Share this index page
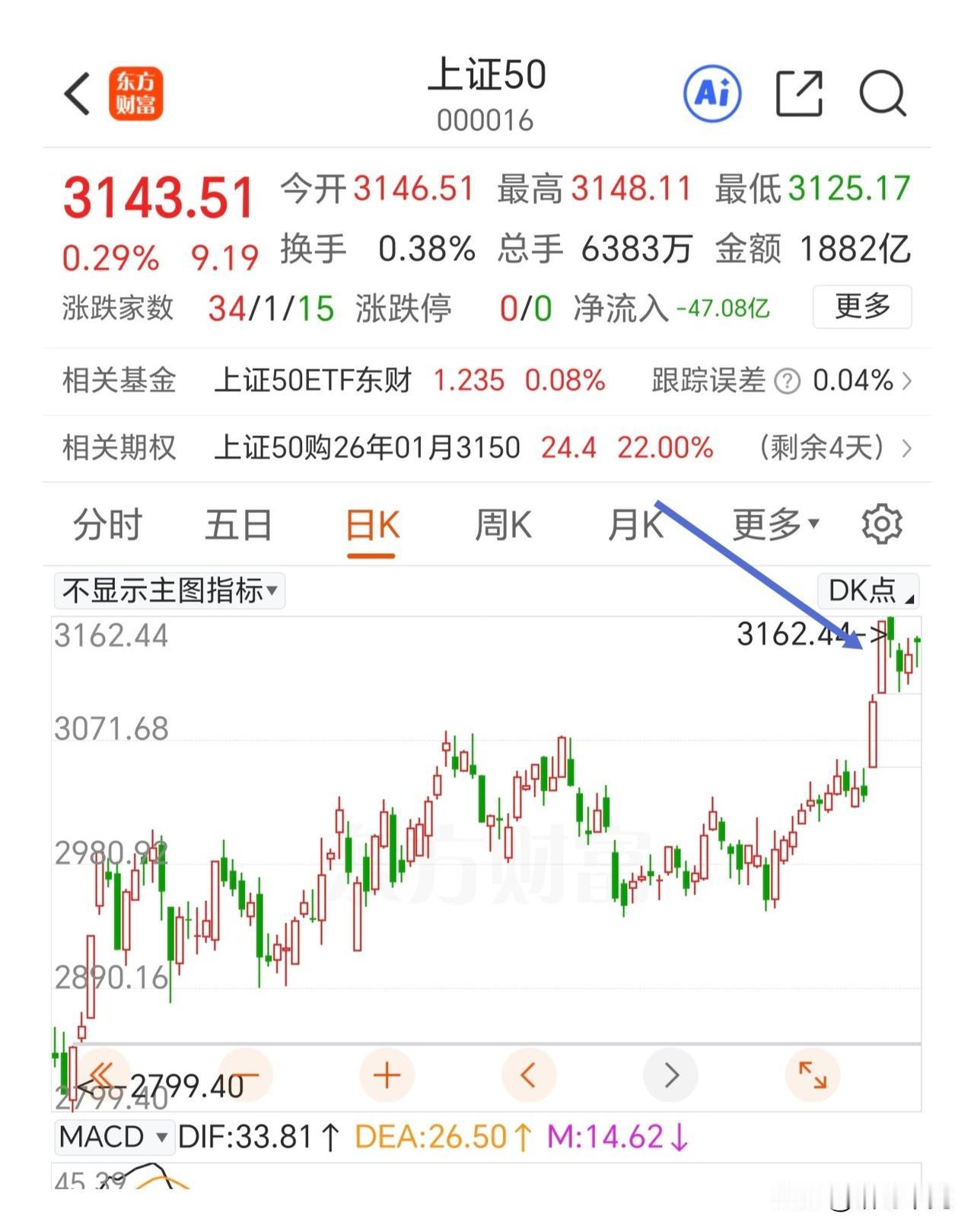Screen dimensions: 974x1232 (799, 94)
